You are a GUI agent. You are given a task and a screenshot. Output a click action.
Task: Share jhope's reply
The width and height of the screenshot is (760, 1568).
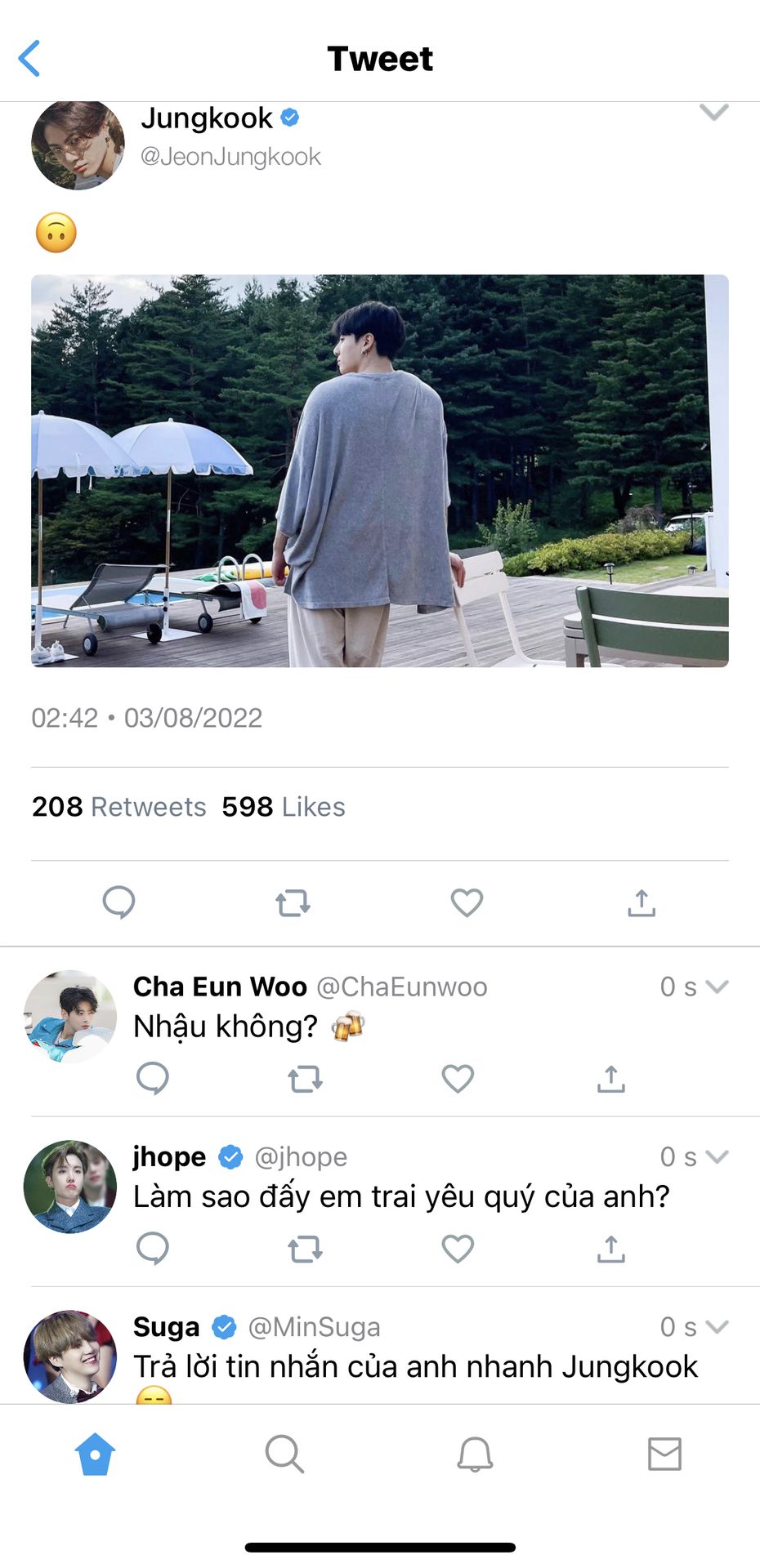pyautogui.click(x=610, y=1249)
